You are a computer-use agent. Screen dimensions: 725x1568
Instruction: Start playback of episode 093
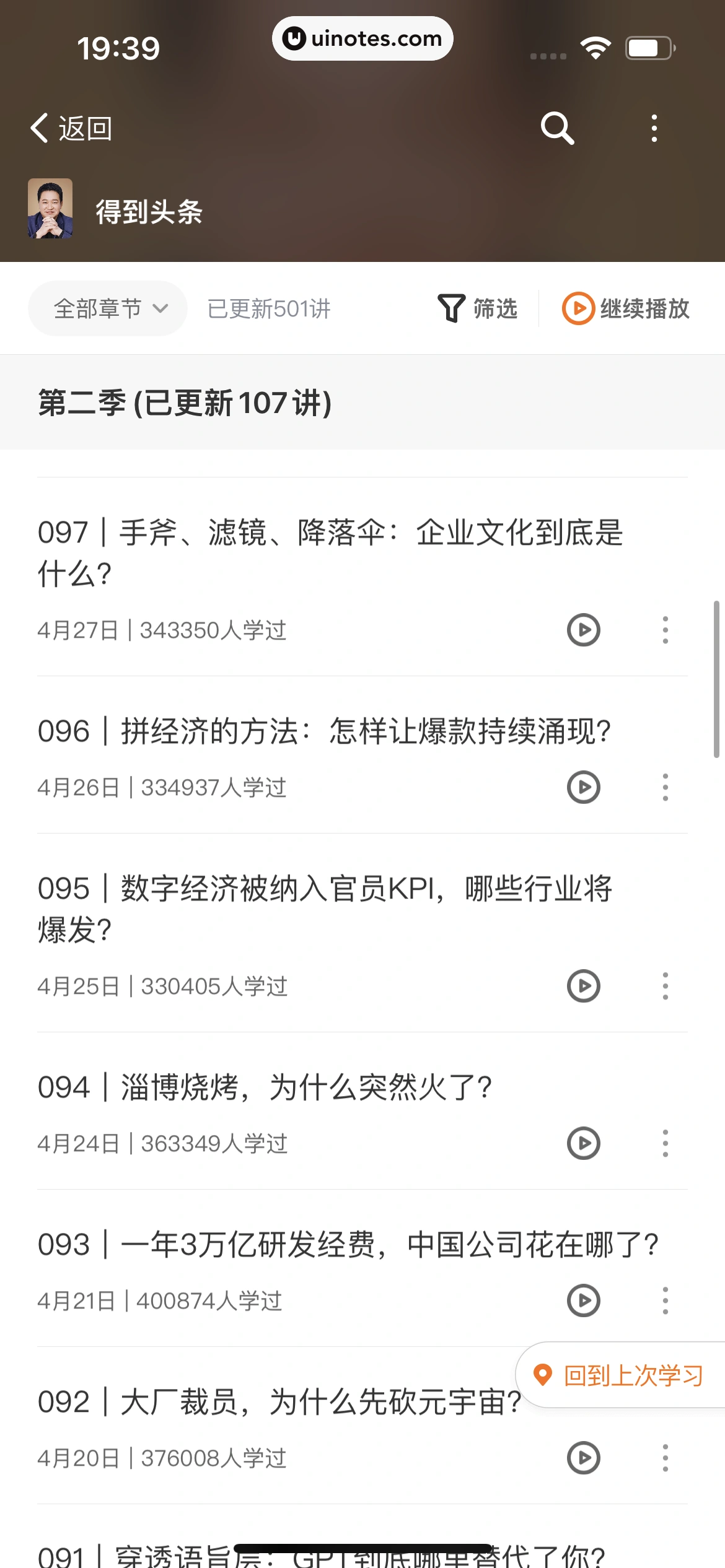tap(583, 1301)
